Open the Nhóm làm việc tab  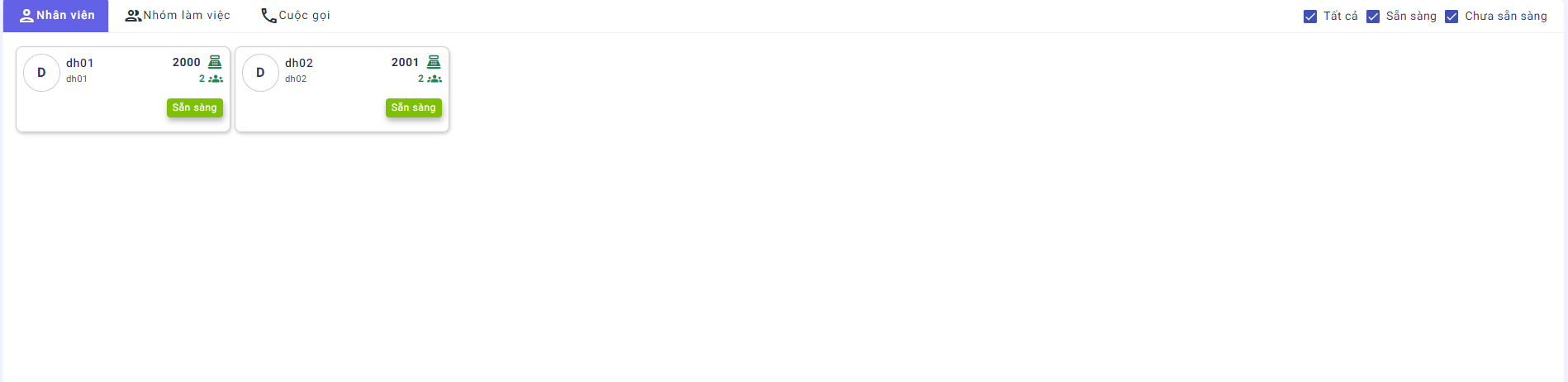(x=178, y=16)
